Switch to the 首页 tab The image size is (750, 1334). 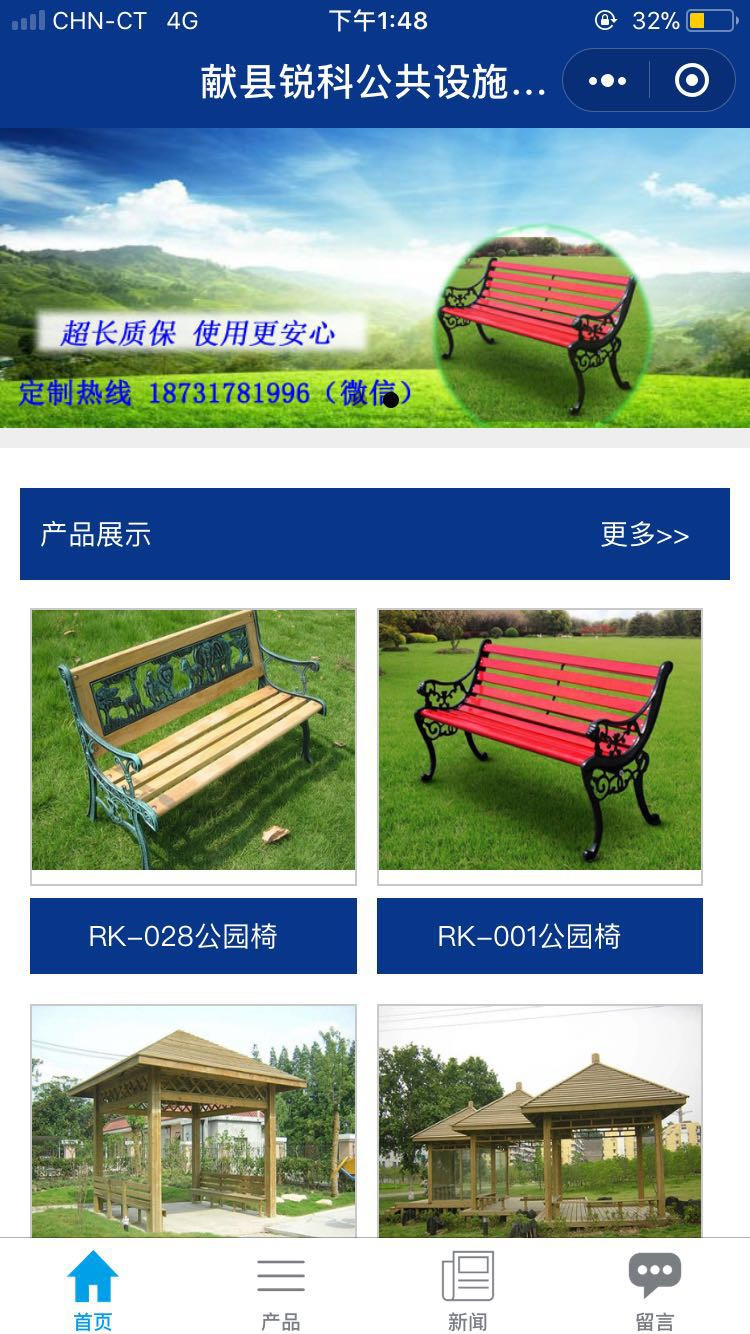pos(93,1291)
